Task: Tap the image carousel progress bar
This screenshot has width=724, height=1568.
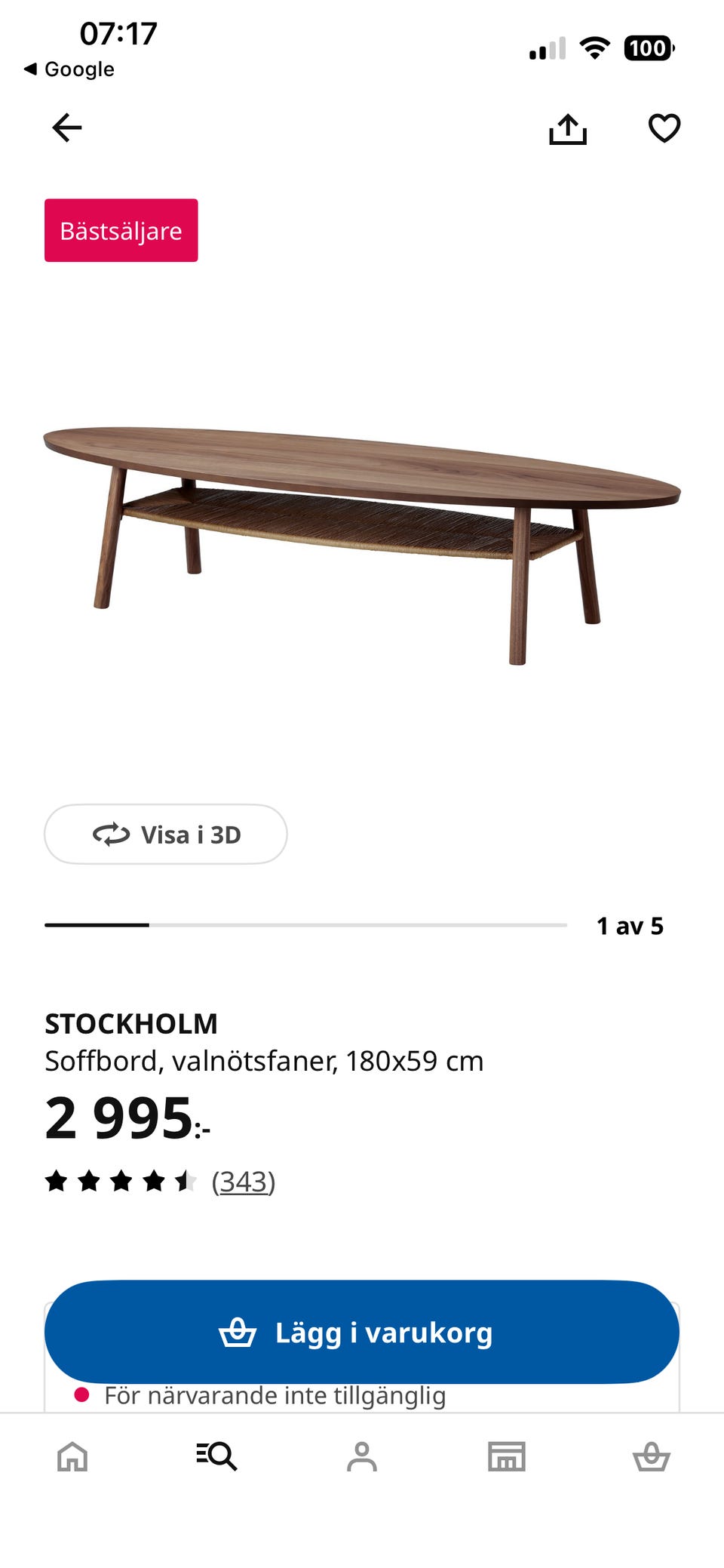Action: click(x=305, y=924)
